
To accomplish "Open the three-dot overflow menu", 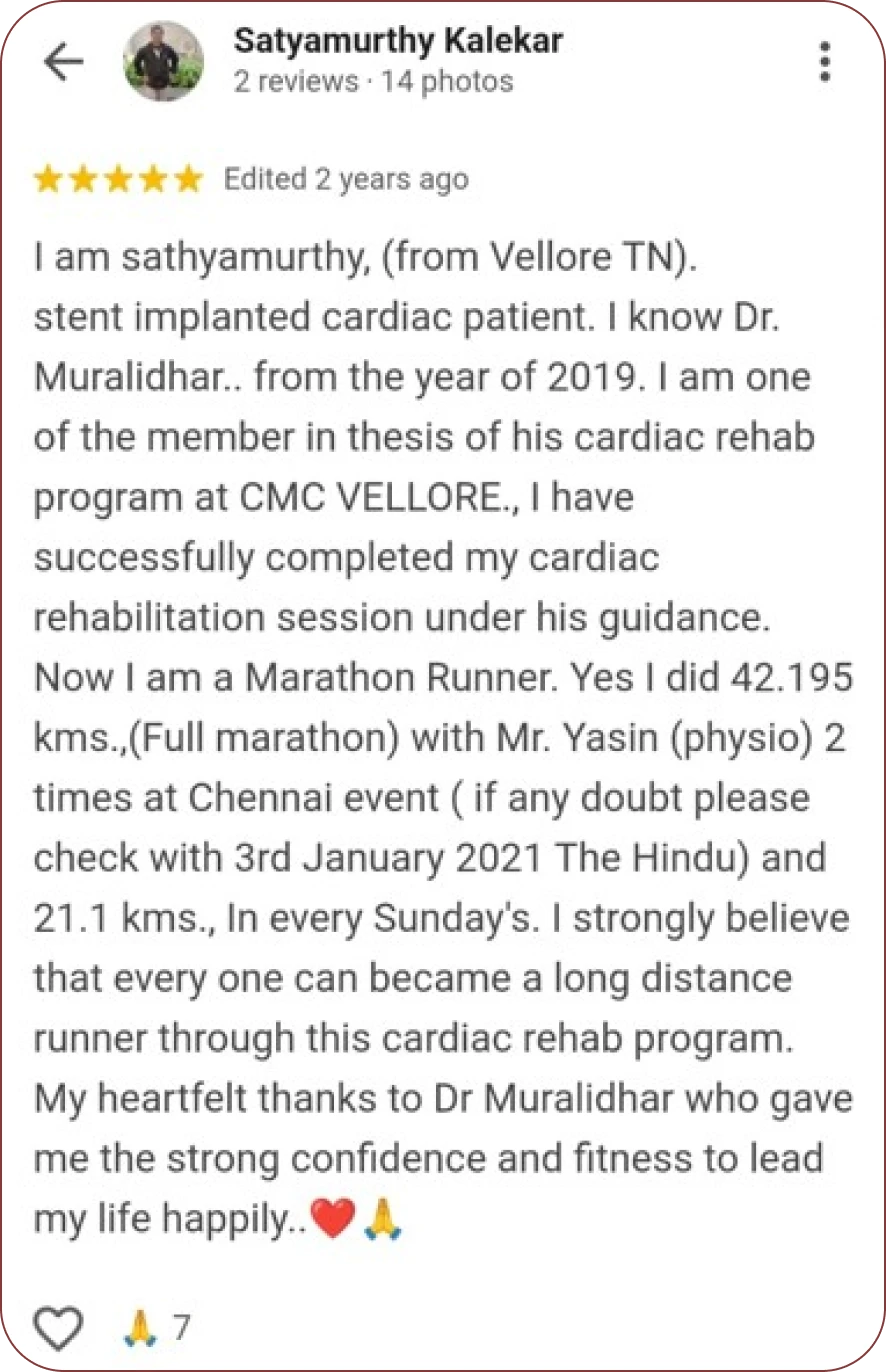I will [825, 62].
